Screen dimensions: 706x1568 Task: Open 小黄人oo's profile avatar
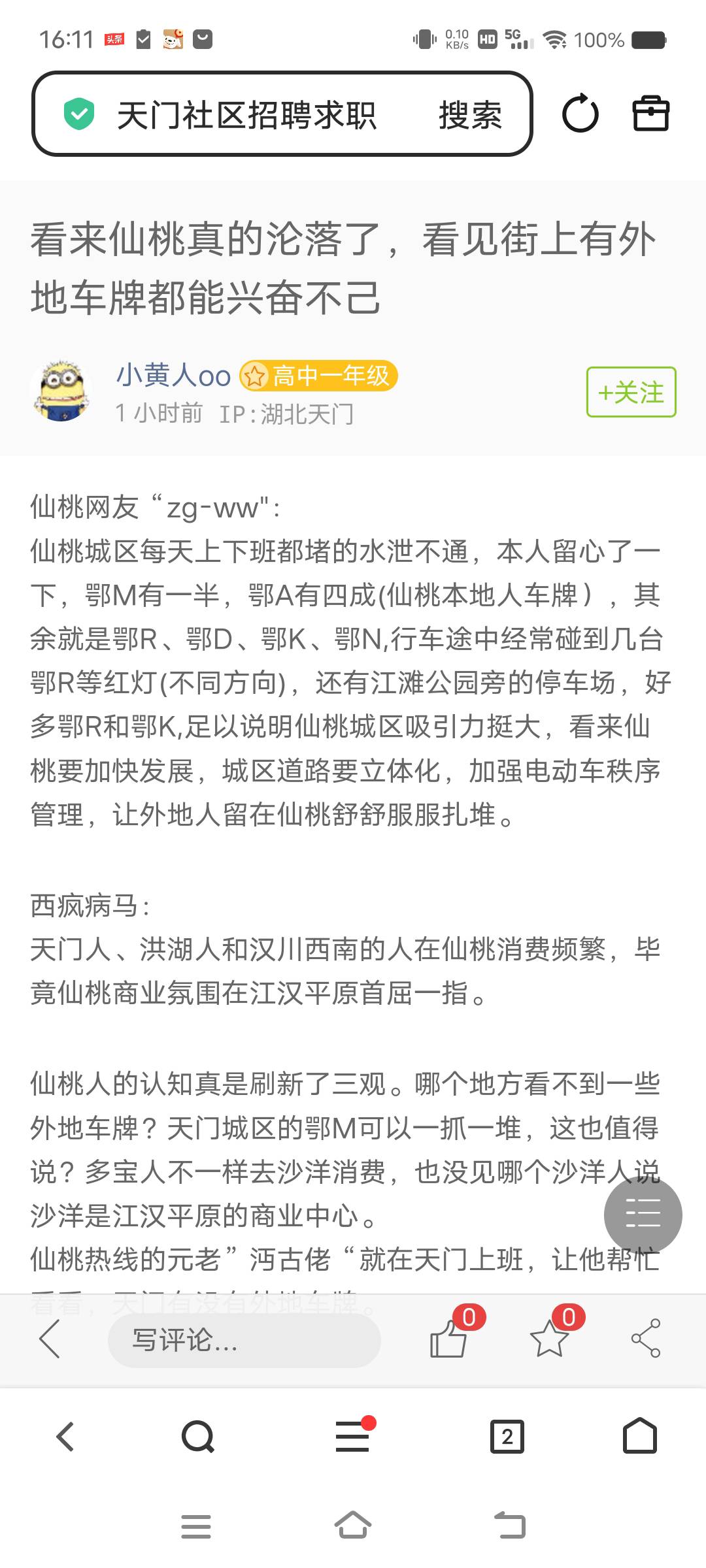pyautogui.click(x=61, y=391)
